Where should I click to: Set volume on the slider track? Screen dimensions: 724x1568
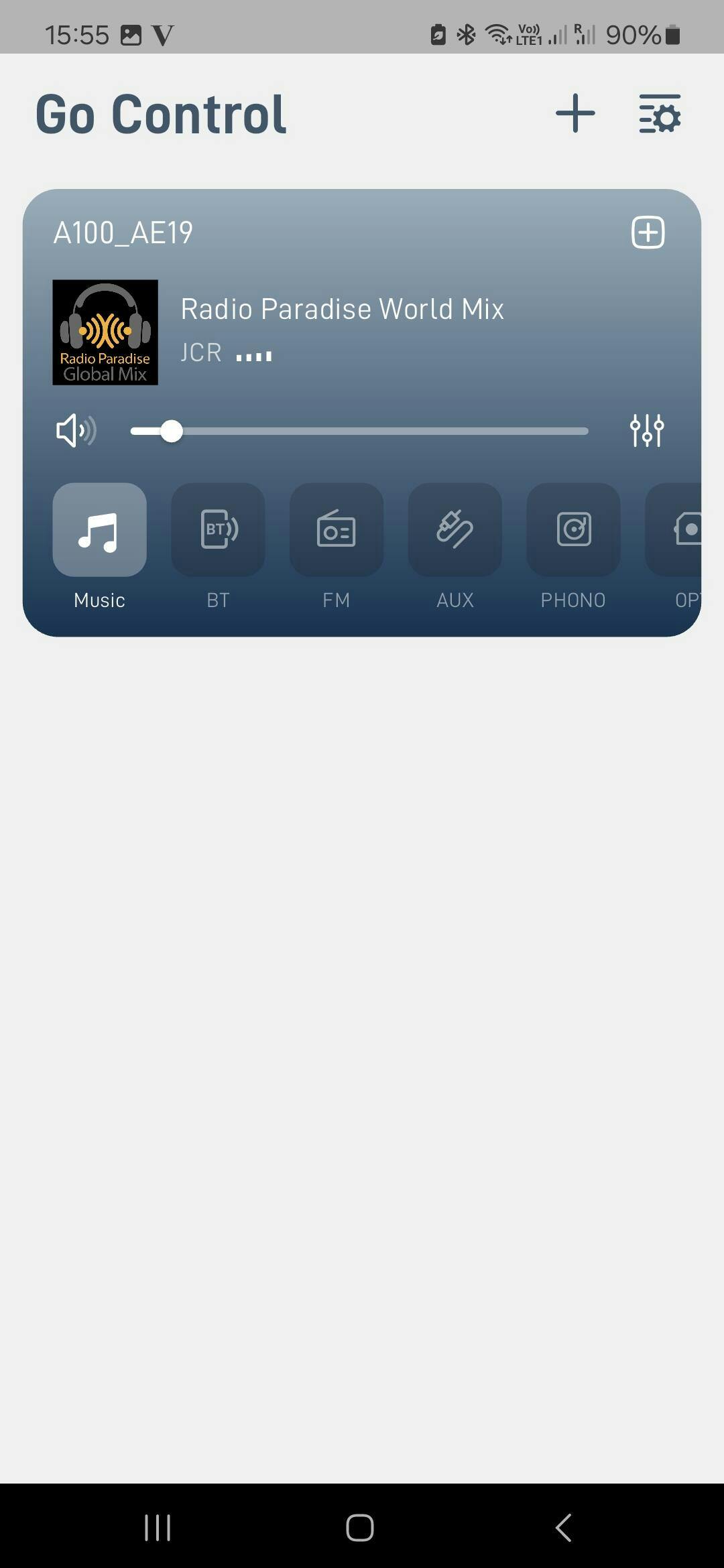[x=359, y=431]
